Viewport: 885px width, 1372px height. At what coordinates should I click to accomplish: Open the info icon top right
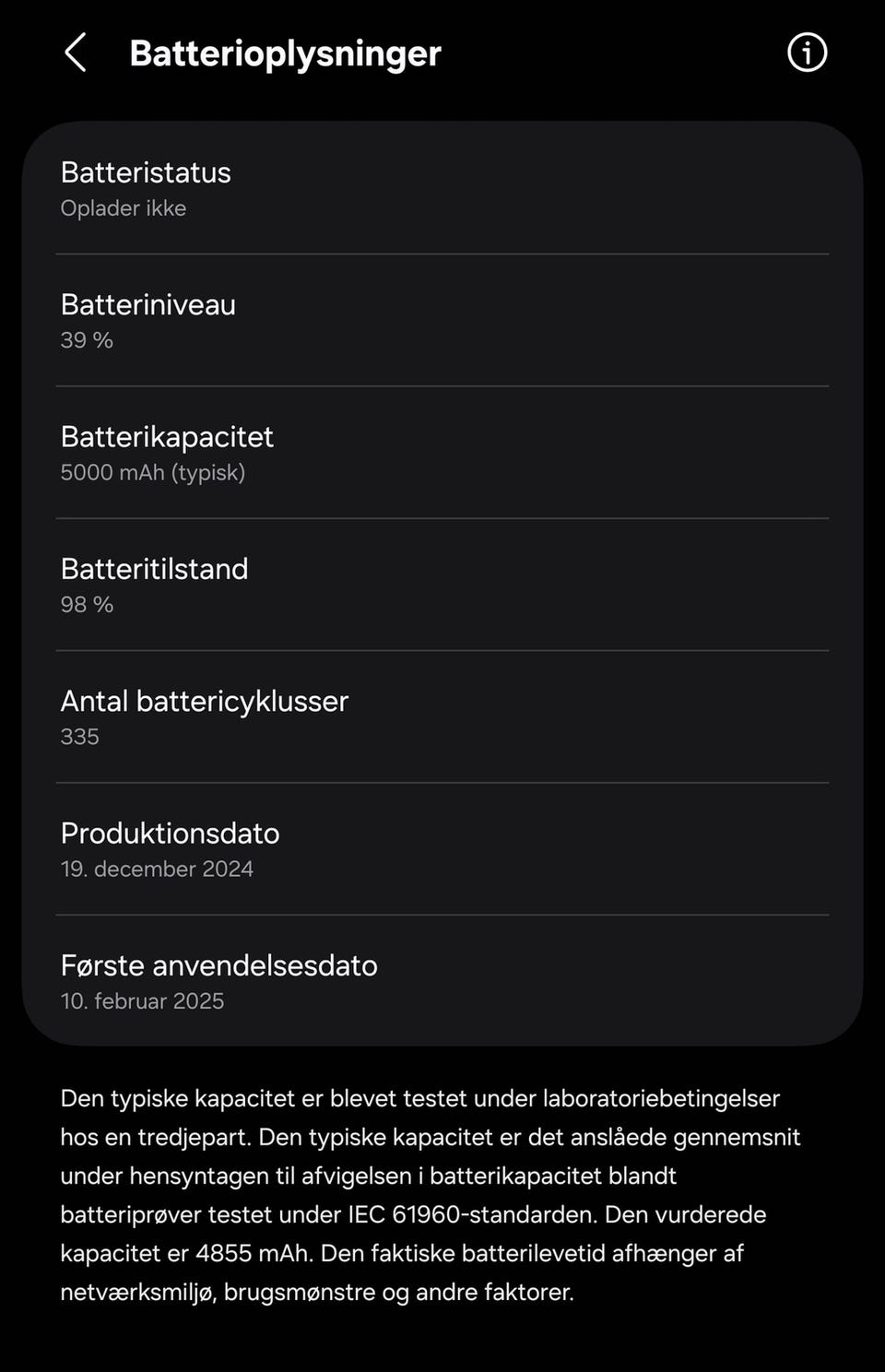click(x=807, y=53)
